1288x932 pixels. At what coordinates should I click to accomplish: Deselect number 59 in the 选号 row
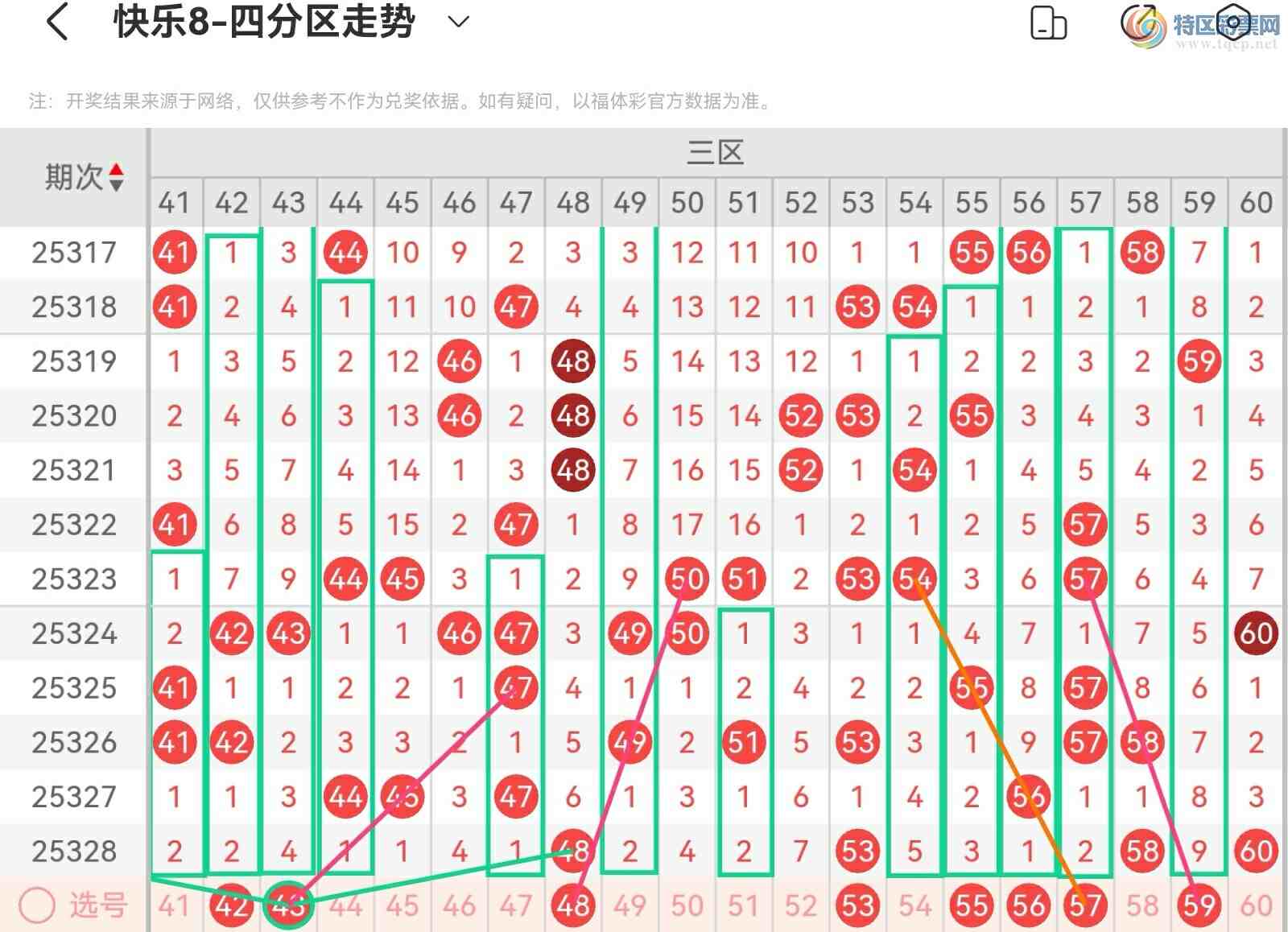pyautogui.click(x=1199, y=906)
